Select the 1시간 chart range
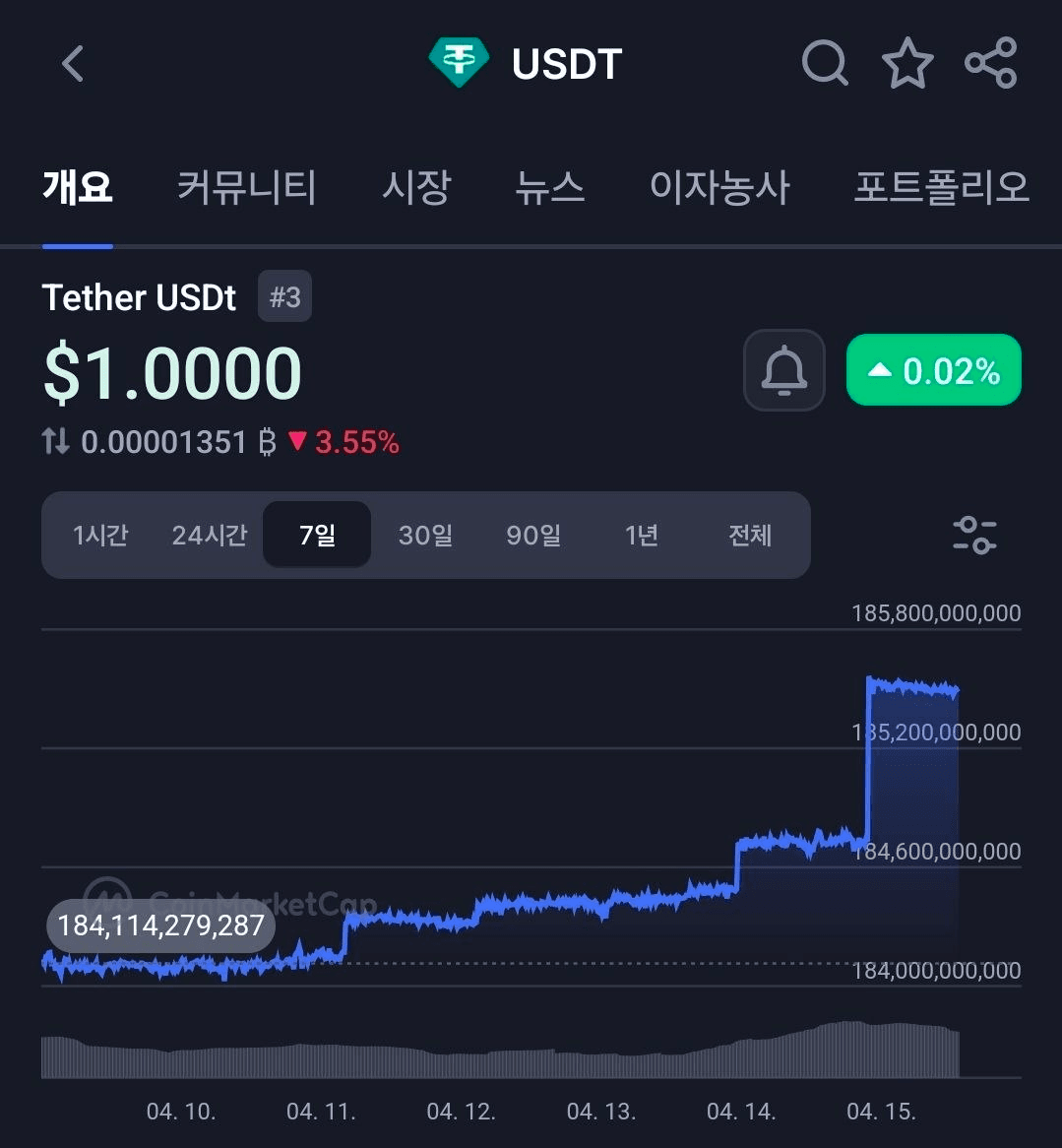This screenshot has width=1062, height=1148. [x=100, y=536]
